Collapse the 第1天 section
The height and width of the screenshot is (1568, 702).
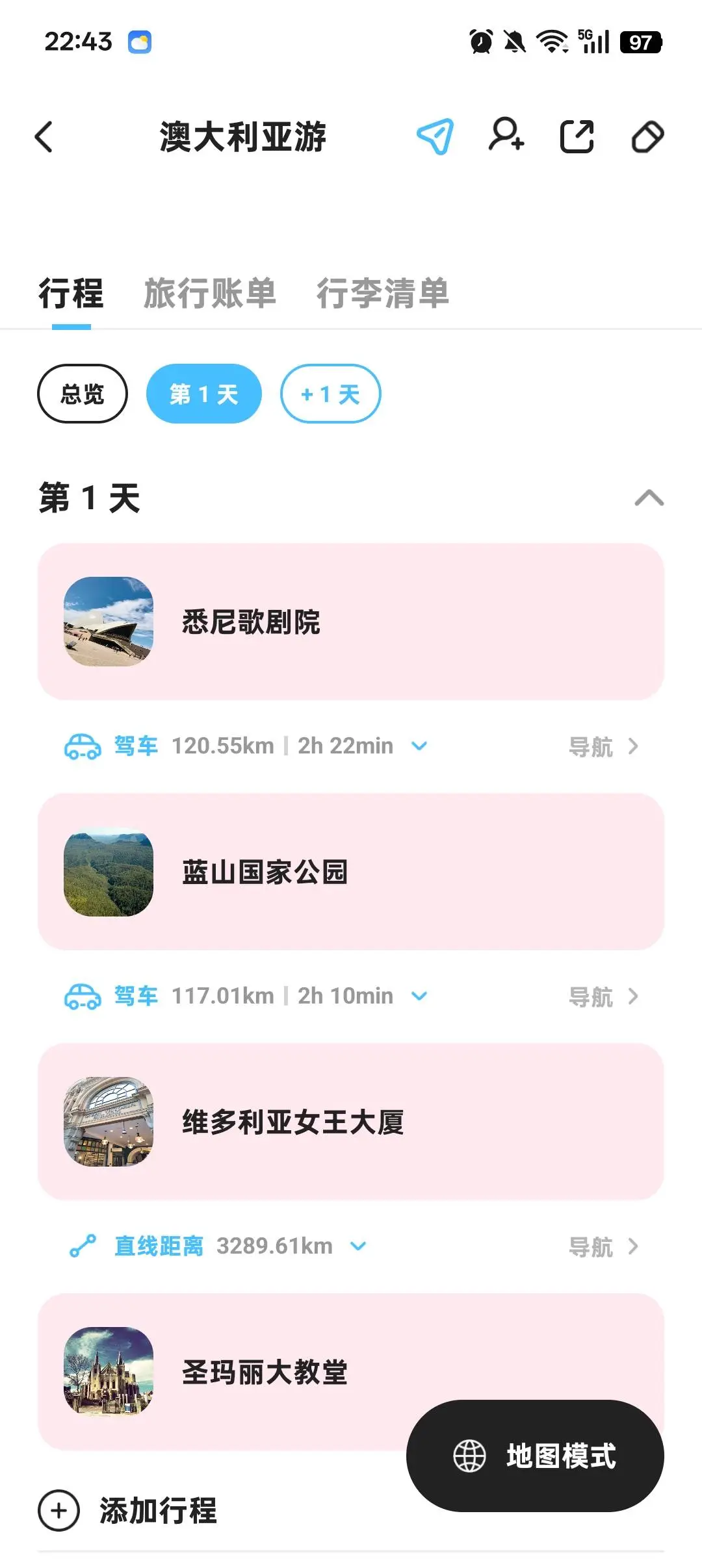649,498
